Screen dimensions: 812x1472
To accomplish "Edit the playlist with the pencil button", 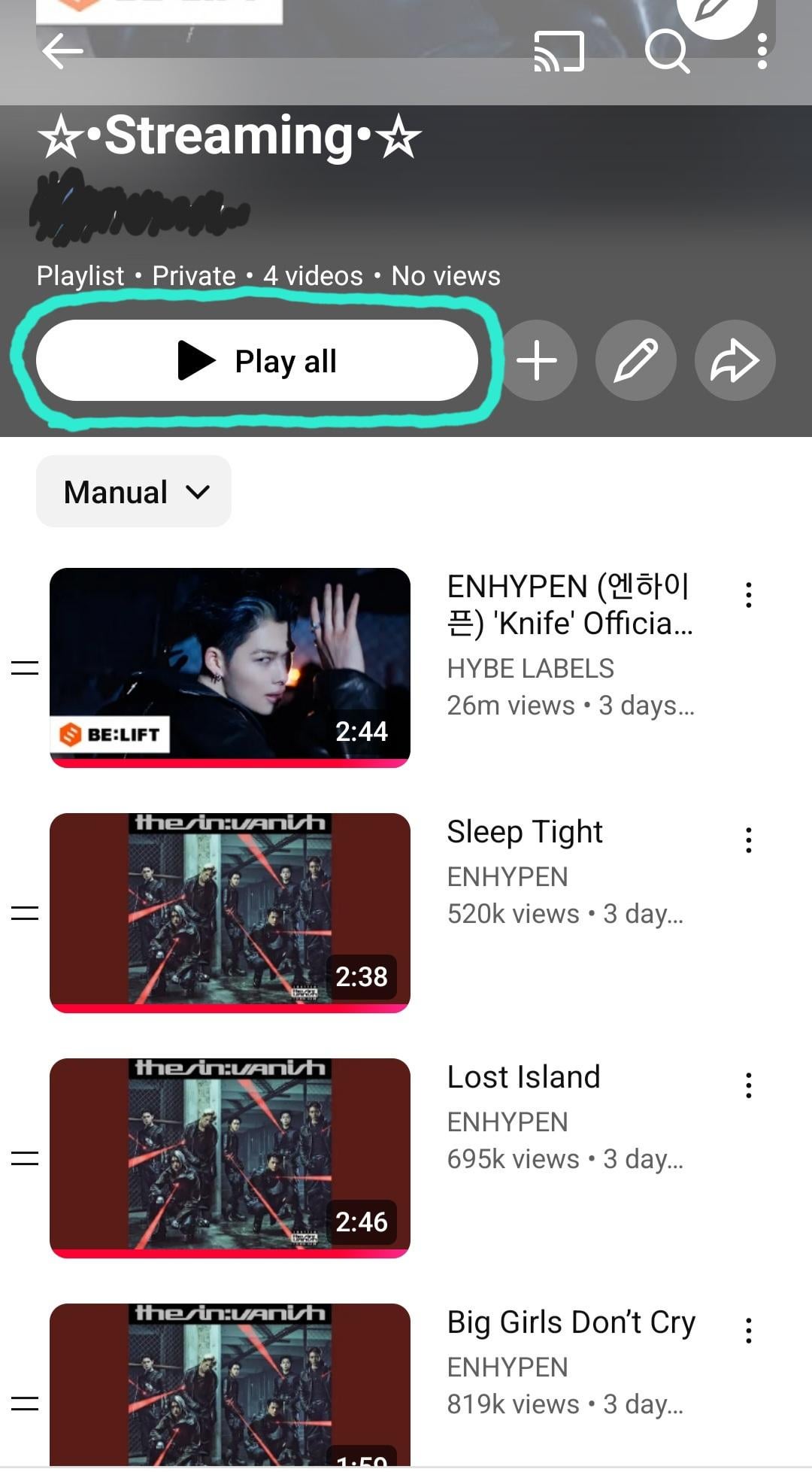I will [x=636, y=361].
